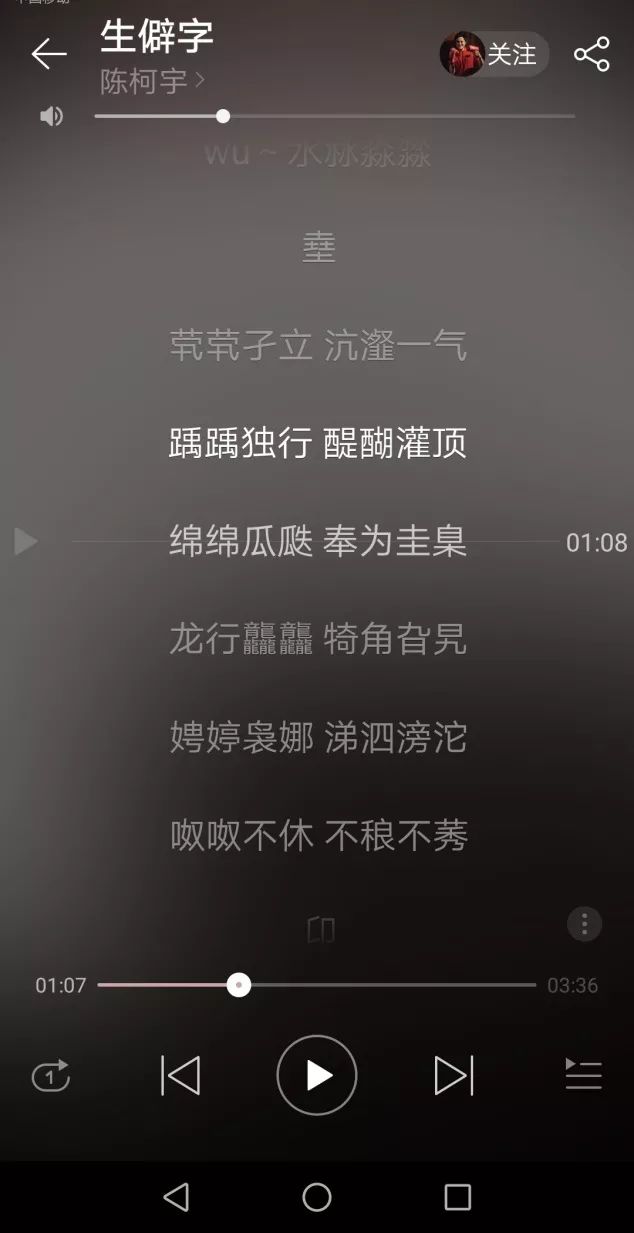The width and height of the screenshot is (634, 1233).
Task: Go back from the lyrics screen
Action: click(x=48, y=54)
